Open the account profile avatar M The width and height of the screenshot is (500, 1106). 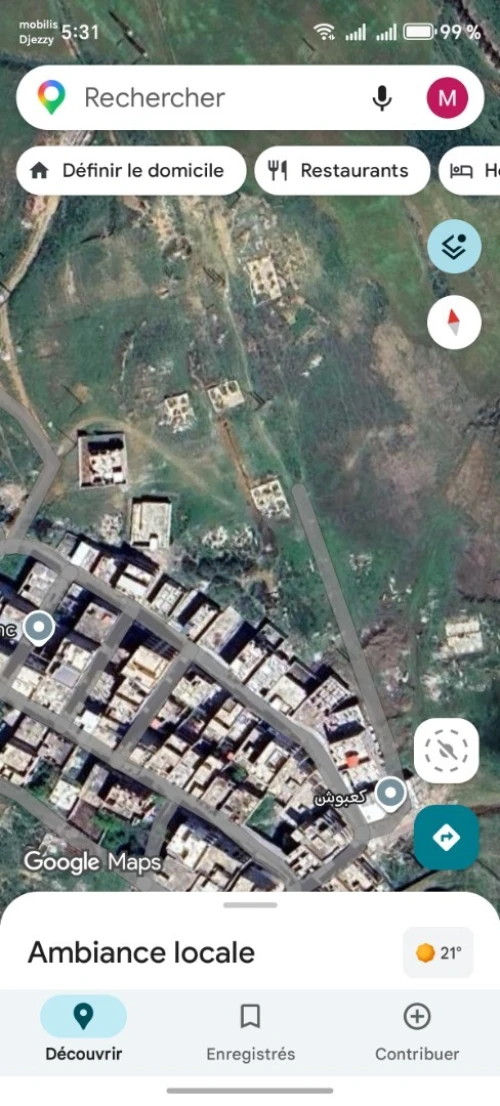click(x=447, y=97)
